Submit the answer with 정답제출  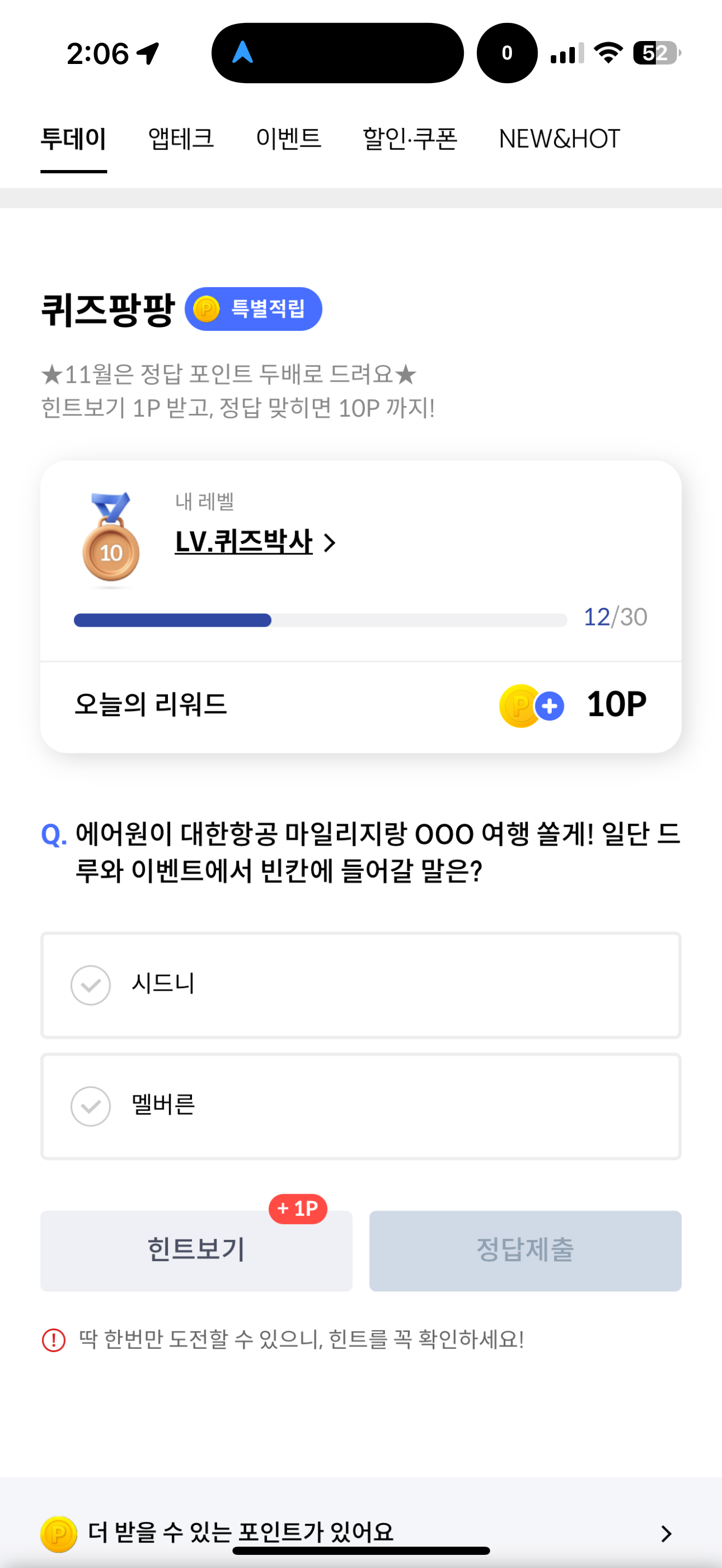click(x=525, y=1250)
